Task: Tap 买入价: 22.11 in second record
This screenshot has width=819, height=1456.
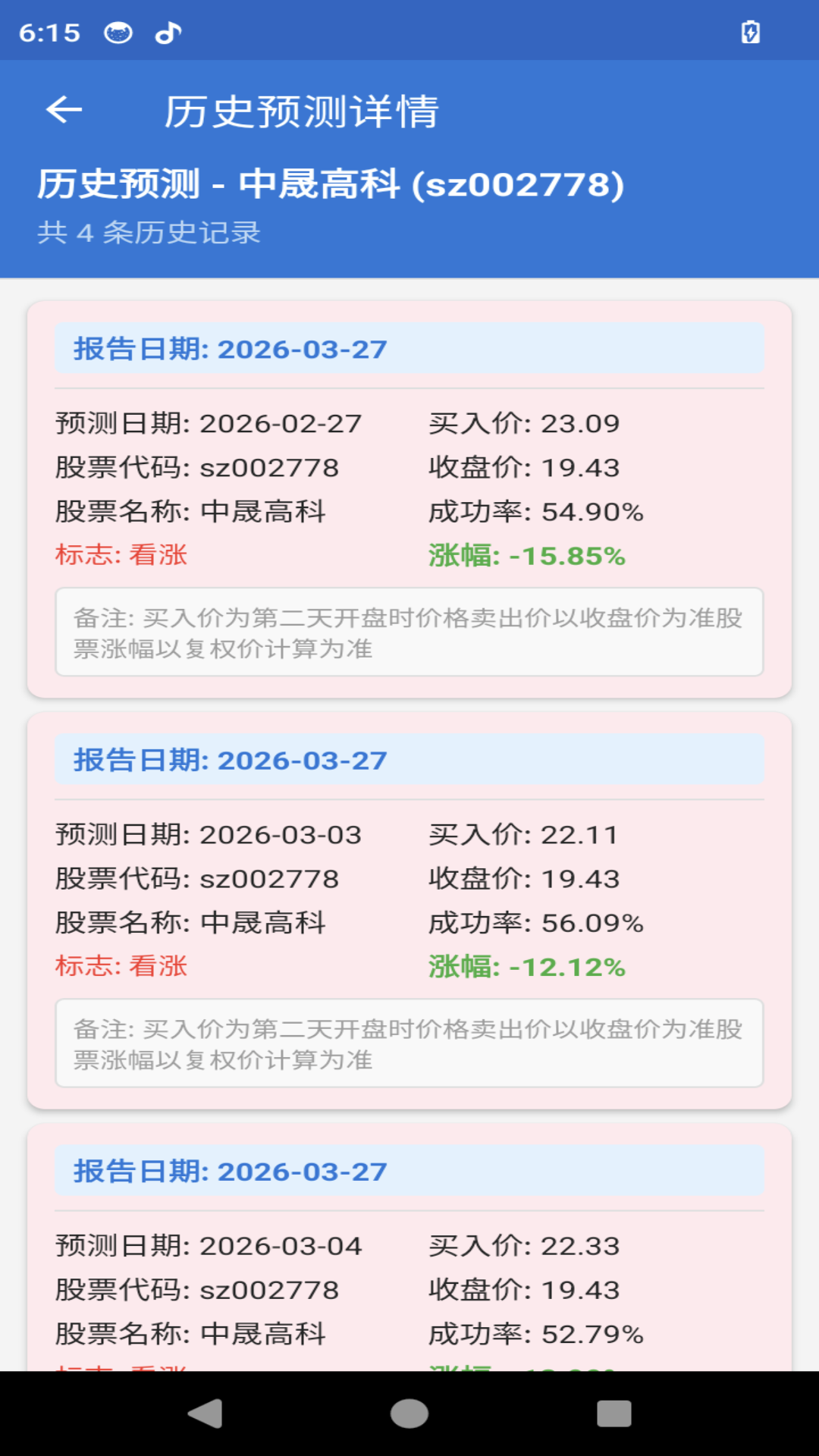Action: (x=523, y=834)
